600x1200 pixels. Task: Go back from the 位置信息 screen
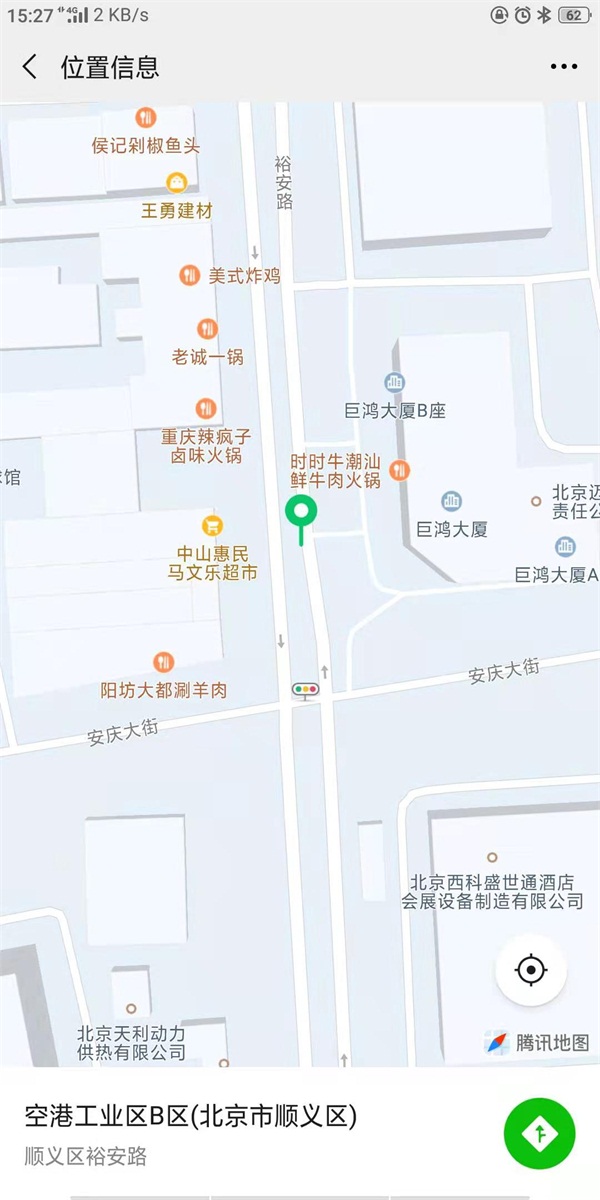point(30,67)
